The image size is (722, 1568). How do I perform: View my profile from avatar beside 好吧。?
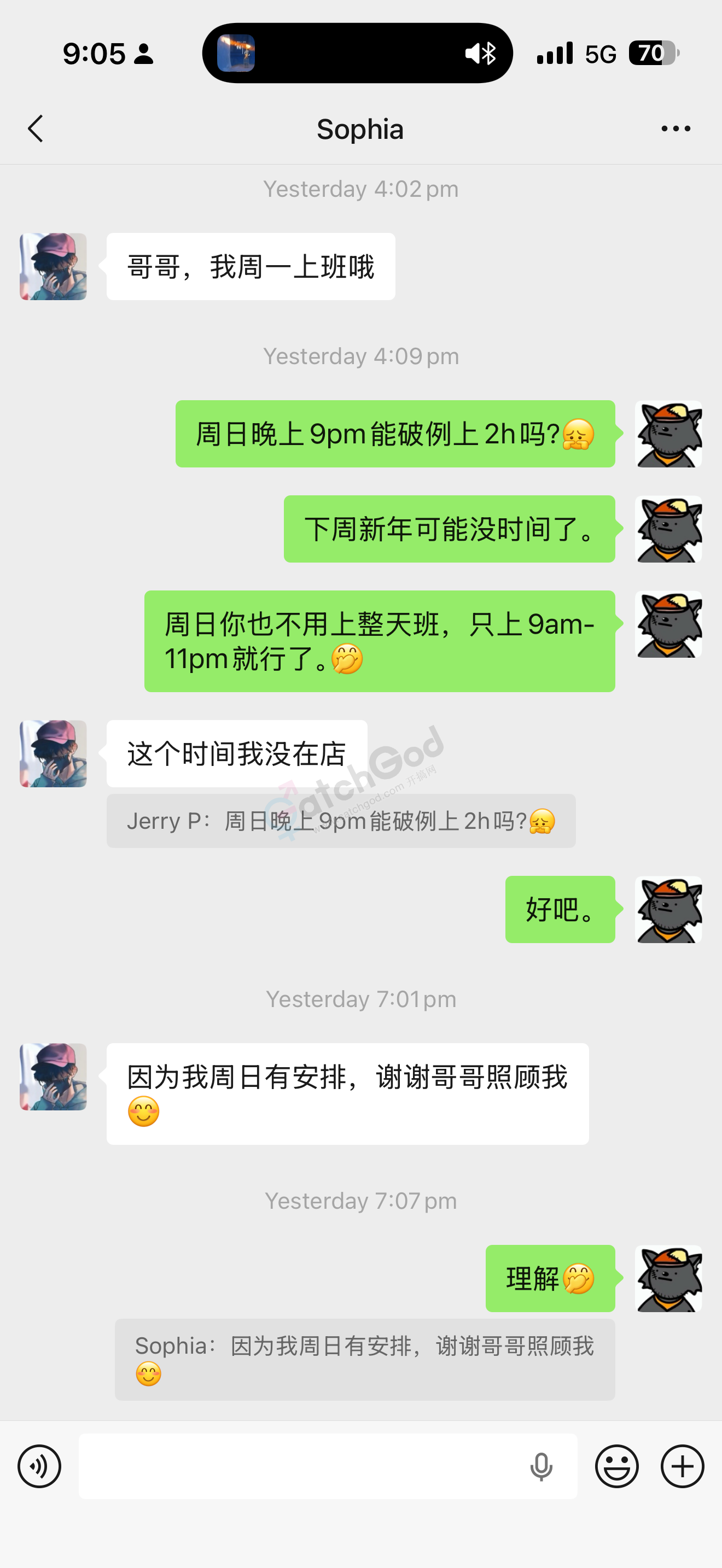pyautogui.click(x=668, y=909)
